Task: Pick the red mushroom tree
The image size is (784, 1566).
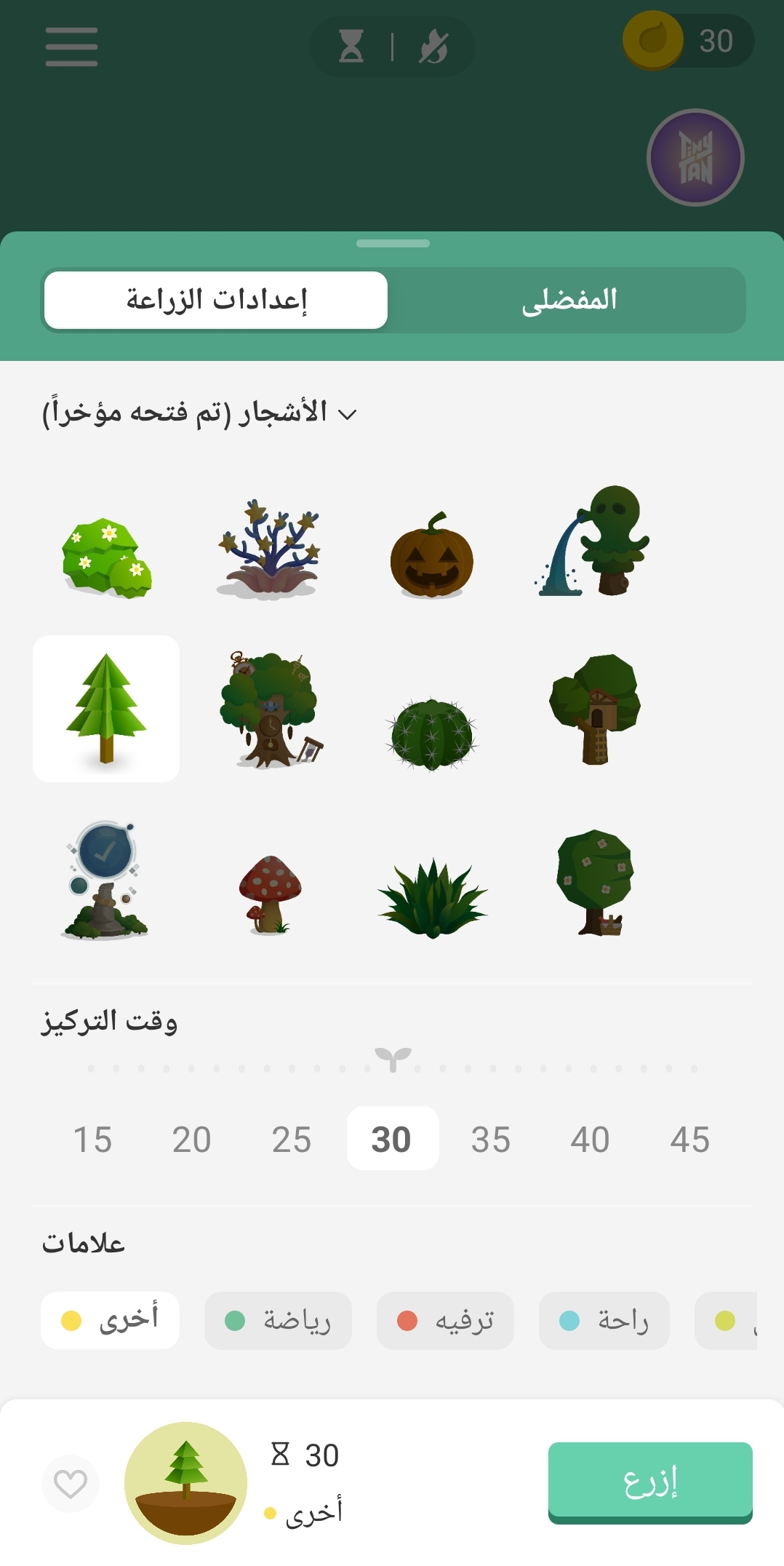Action: 270,894
